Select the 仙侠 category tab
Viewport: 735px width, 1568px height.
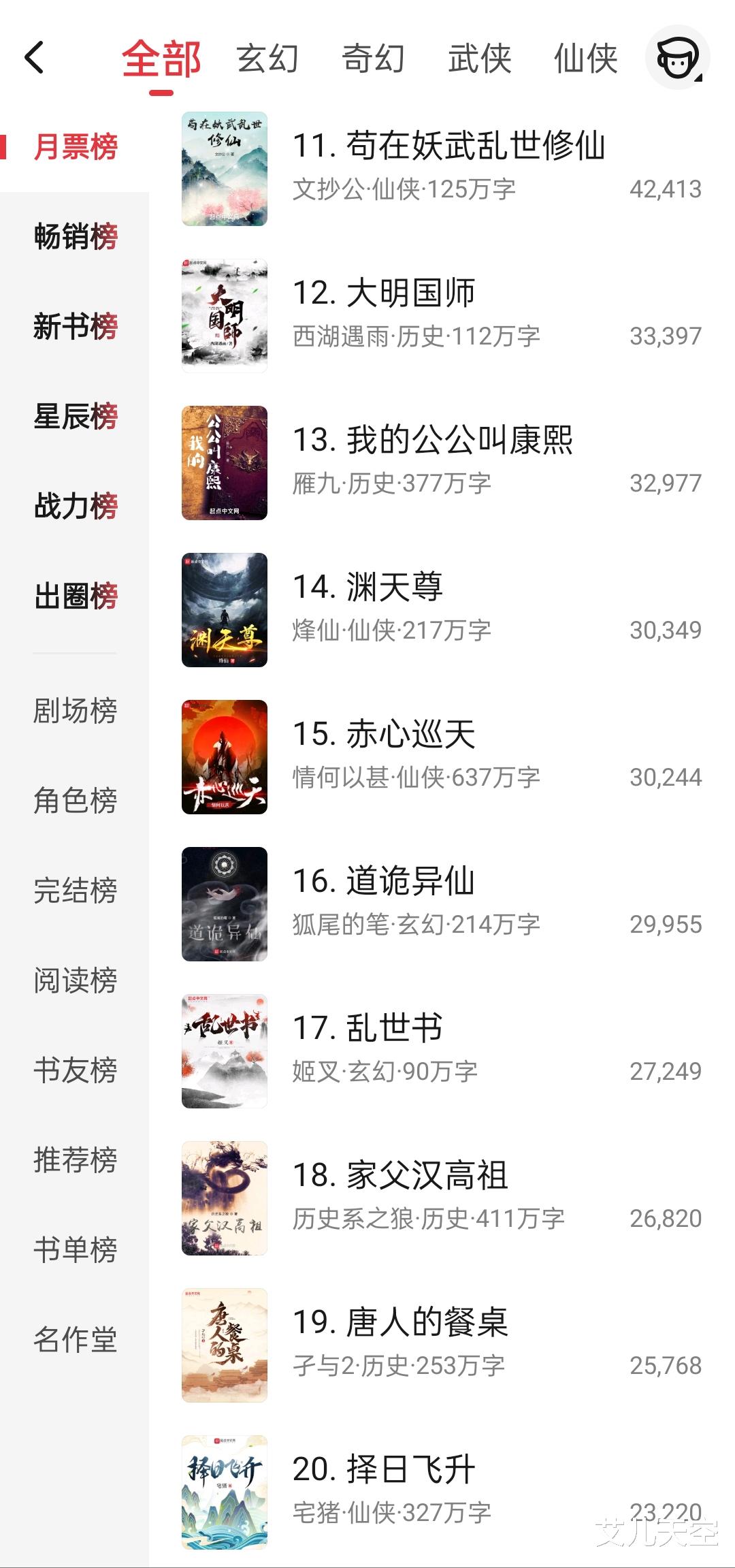point(585,58)
